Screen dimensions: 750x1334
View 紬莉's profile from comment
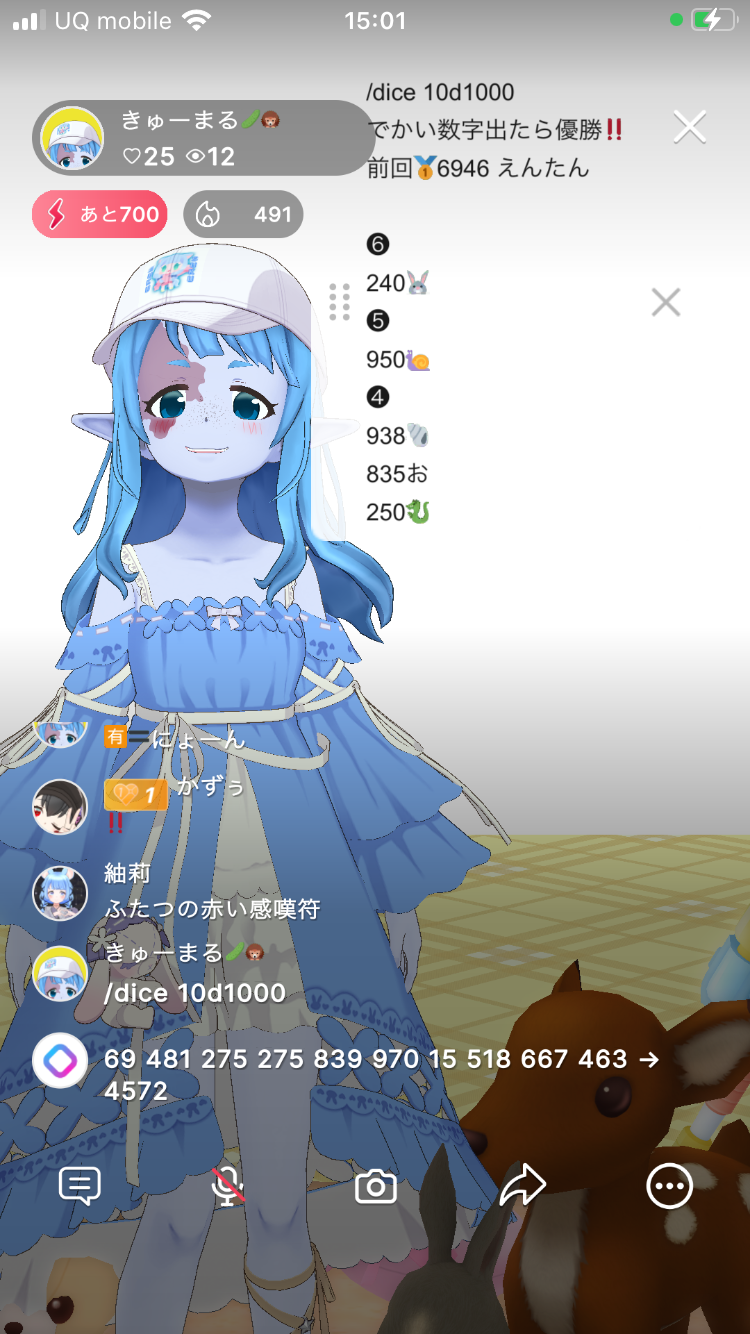click(60, 893)
